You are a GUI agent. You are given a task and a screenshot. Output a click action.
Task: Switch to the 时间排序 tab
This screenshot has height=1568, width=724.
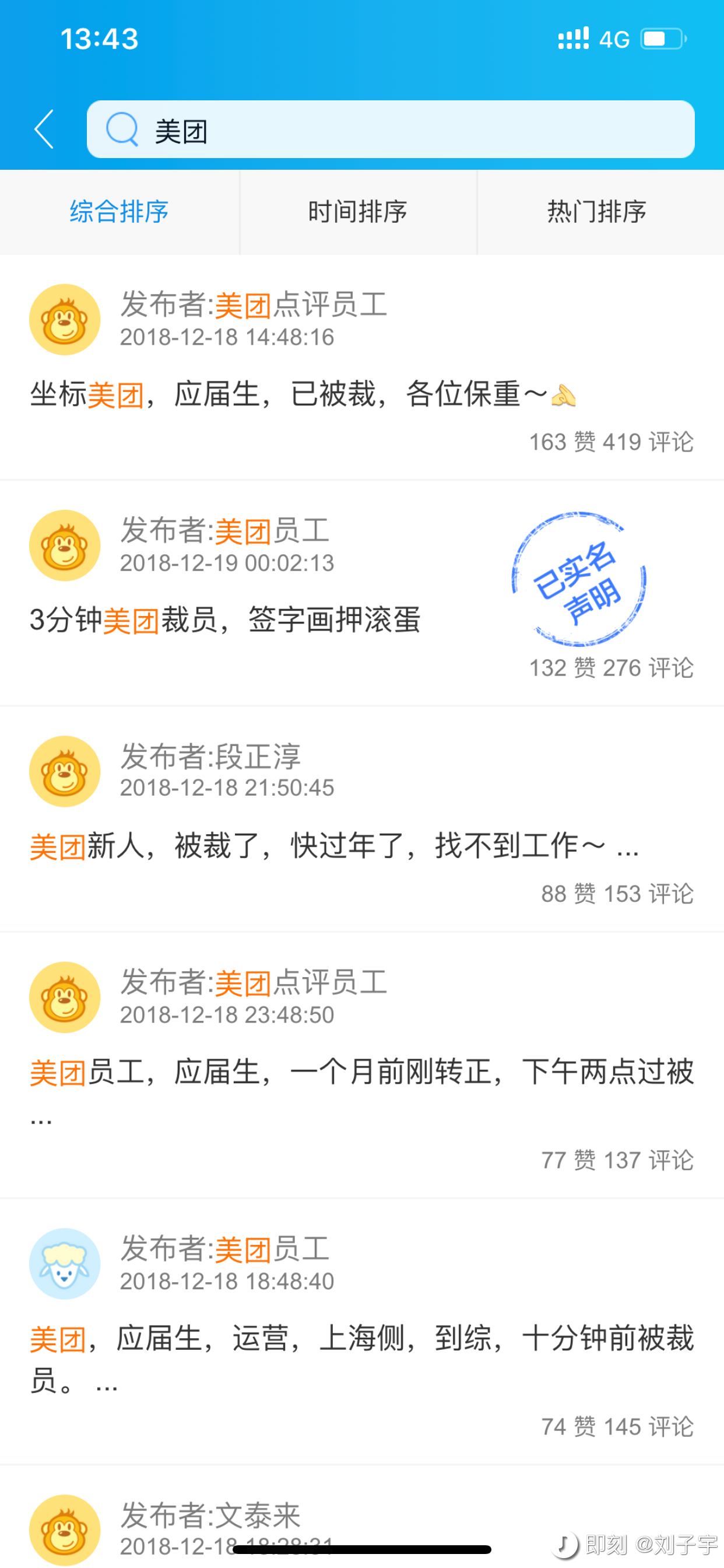(359, 211)
